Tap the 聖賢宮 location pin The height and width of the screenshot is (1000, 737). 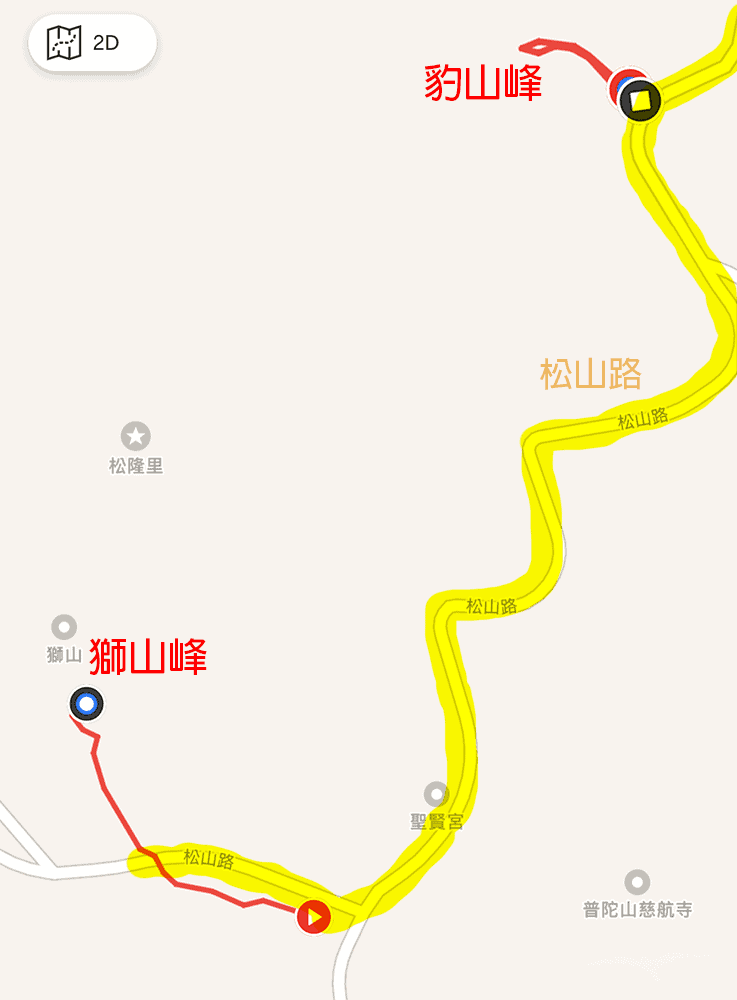click(x=436, y=795)
